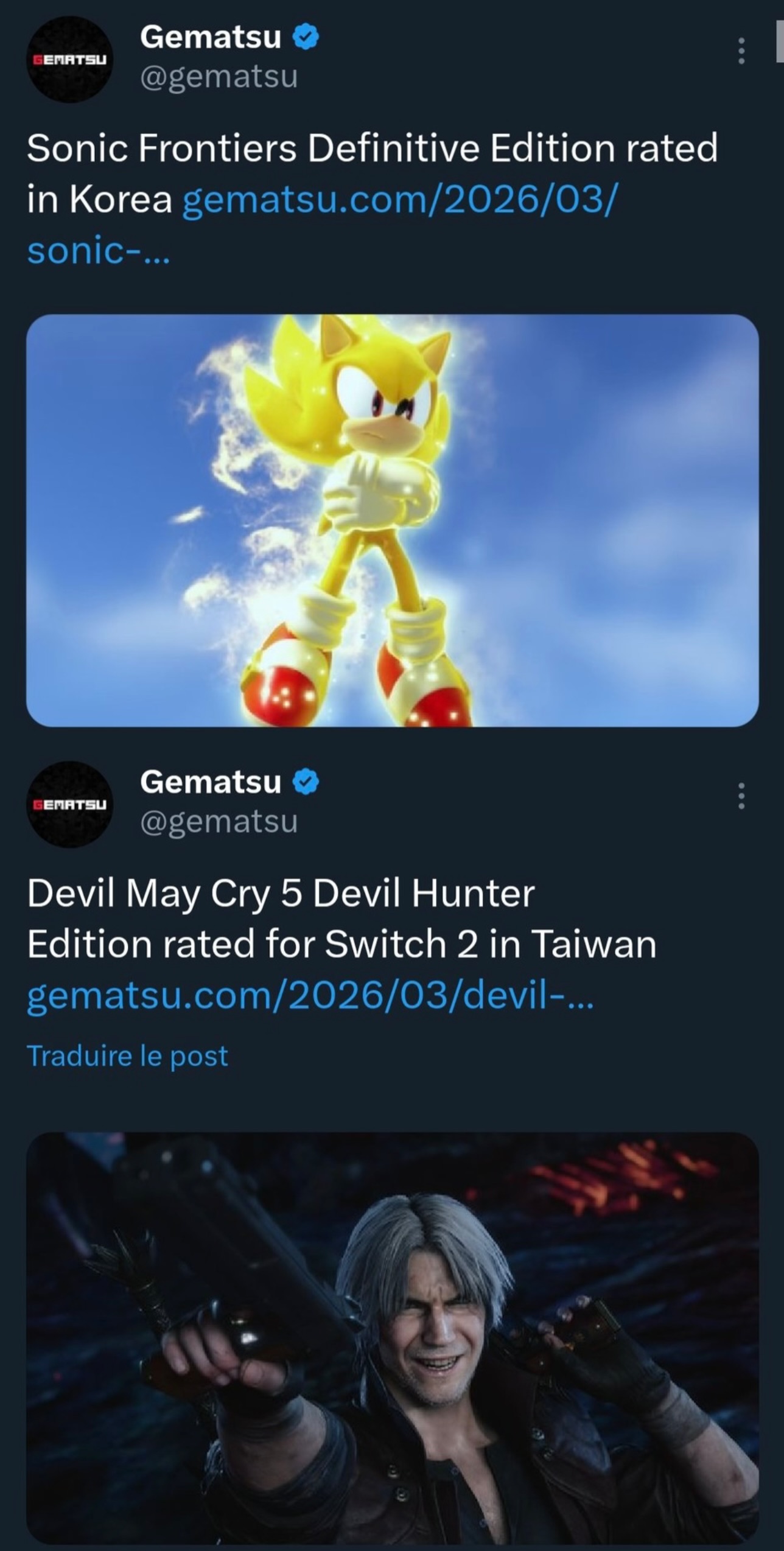The image size is (784, 1551).
Task: Open Gematsu avatar on Sonic Frontiers post
Action: click(x=69, y=59)
